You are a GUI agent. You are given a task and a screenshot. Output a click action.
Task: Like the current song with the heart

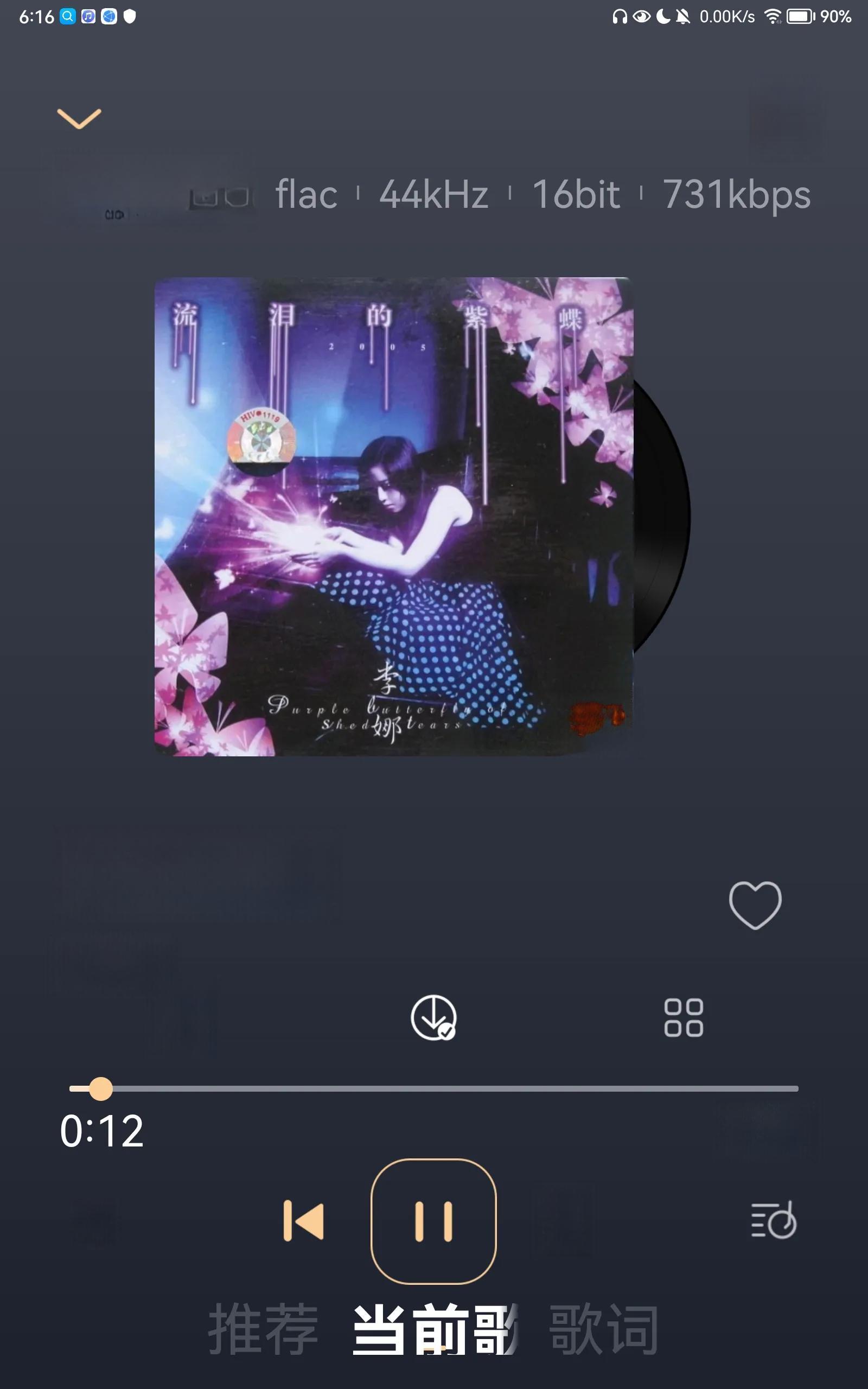(x=754, y=904)
